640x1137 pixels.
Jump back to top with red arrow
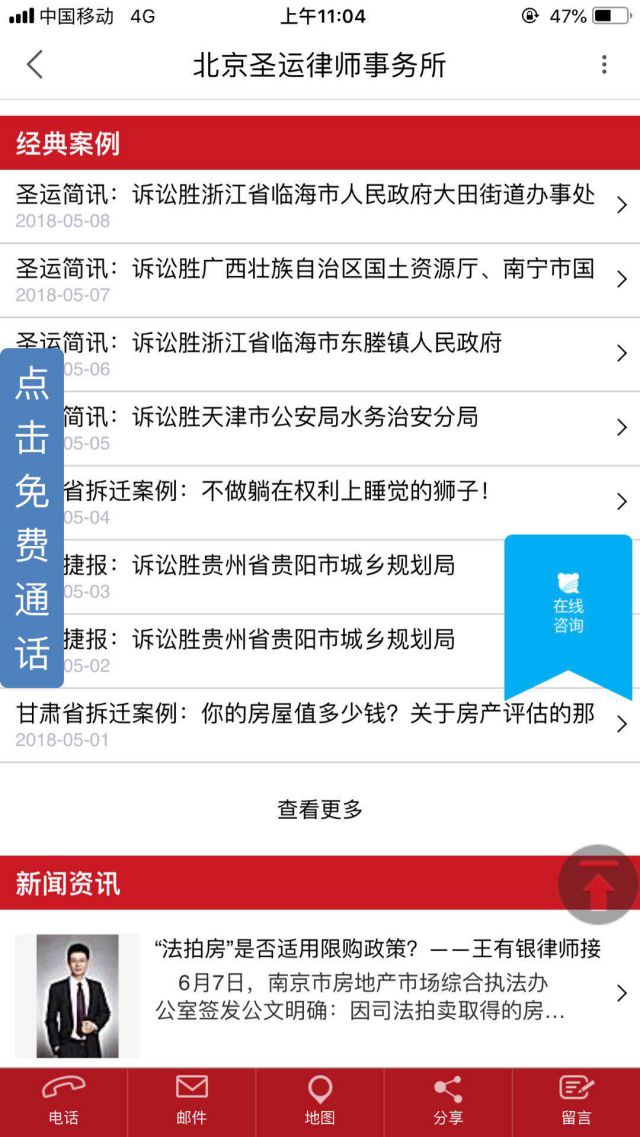[598, 885]
